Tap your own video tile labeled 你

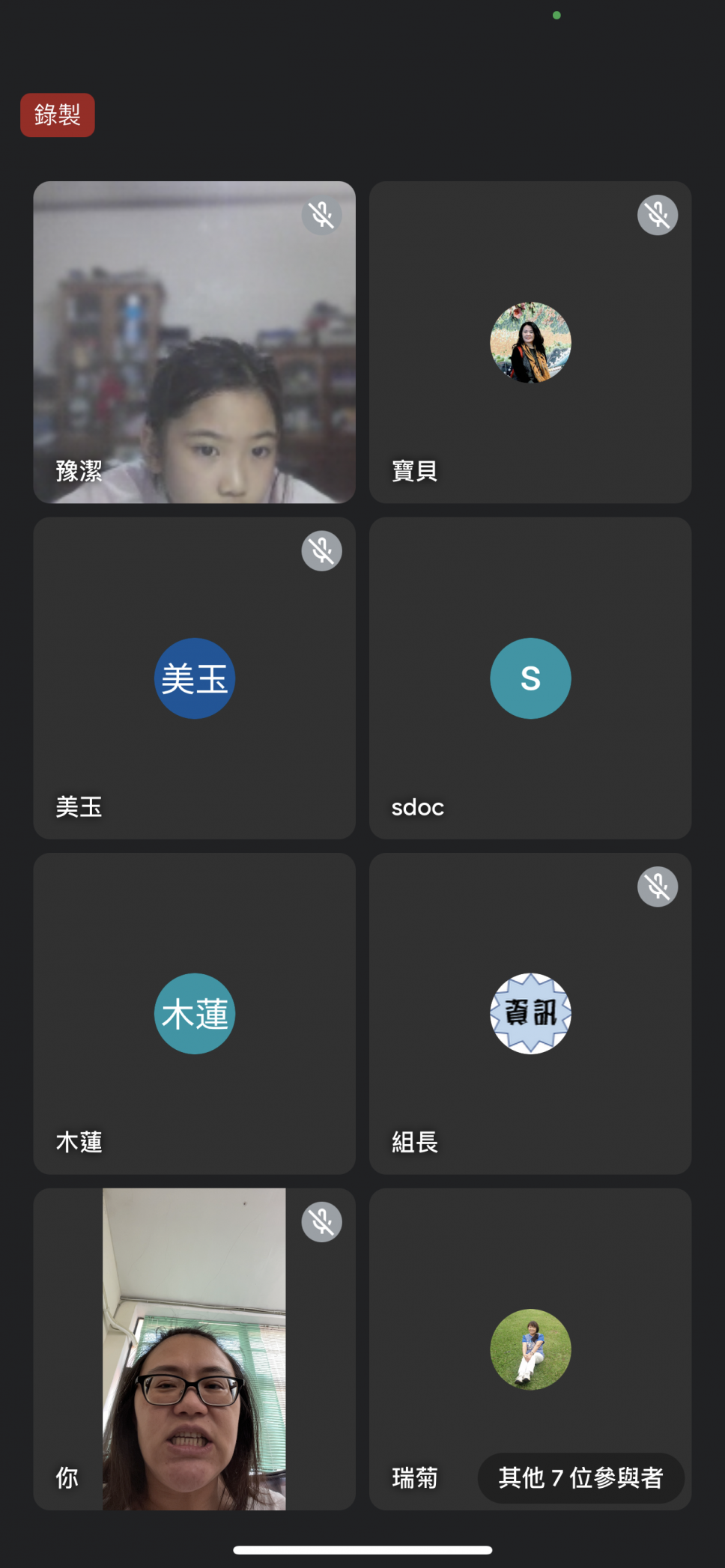[x=194, y=1349]
